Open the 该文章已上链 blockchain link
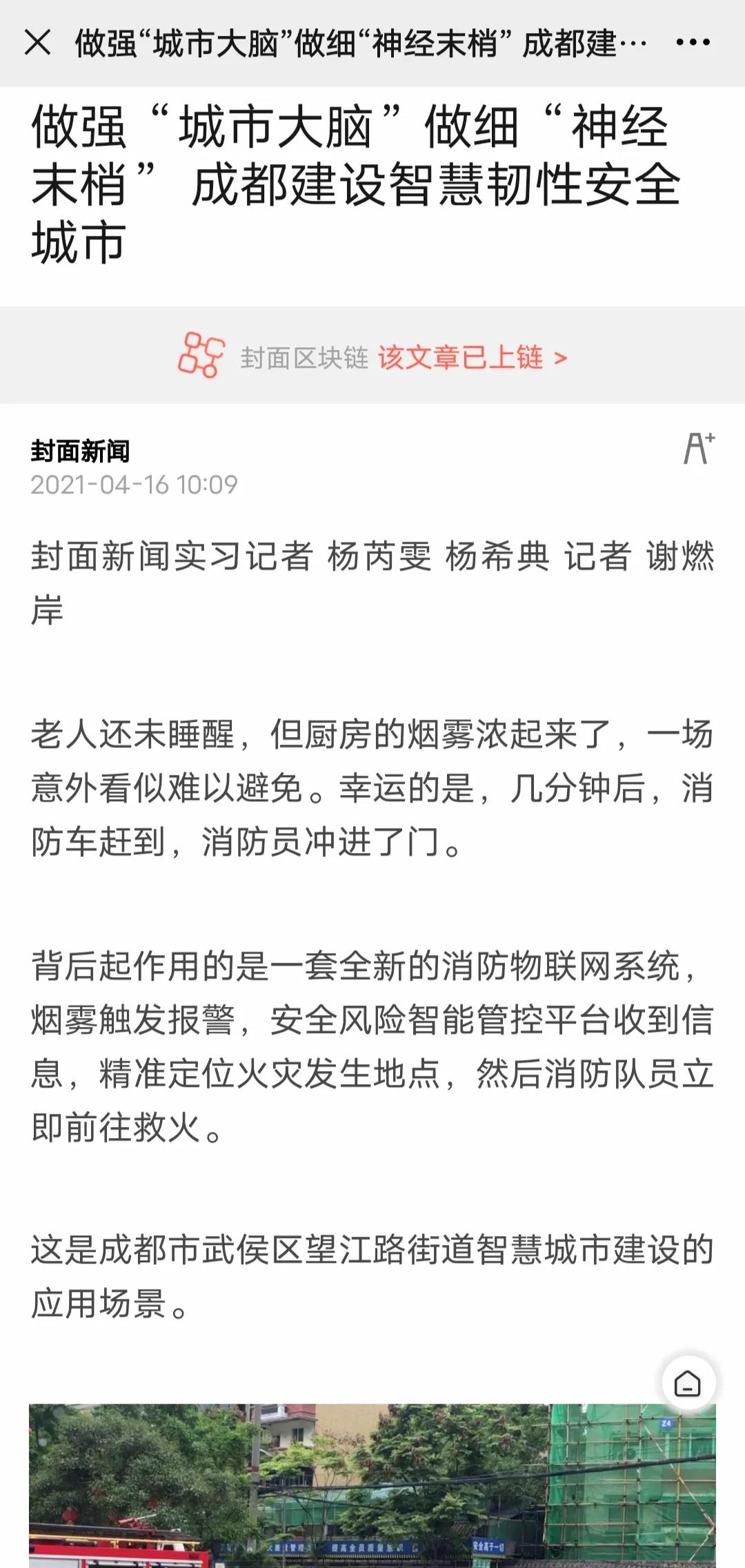This screenshot has width=745, height=1568. click(472, 357)
